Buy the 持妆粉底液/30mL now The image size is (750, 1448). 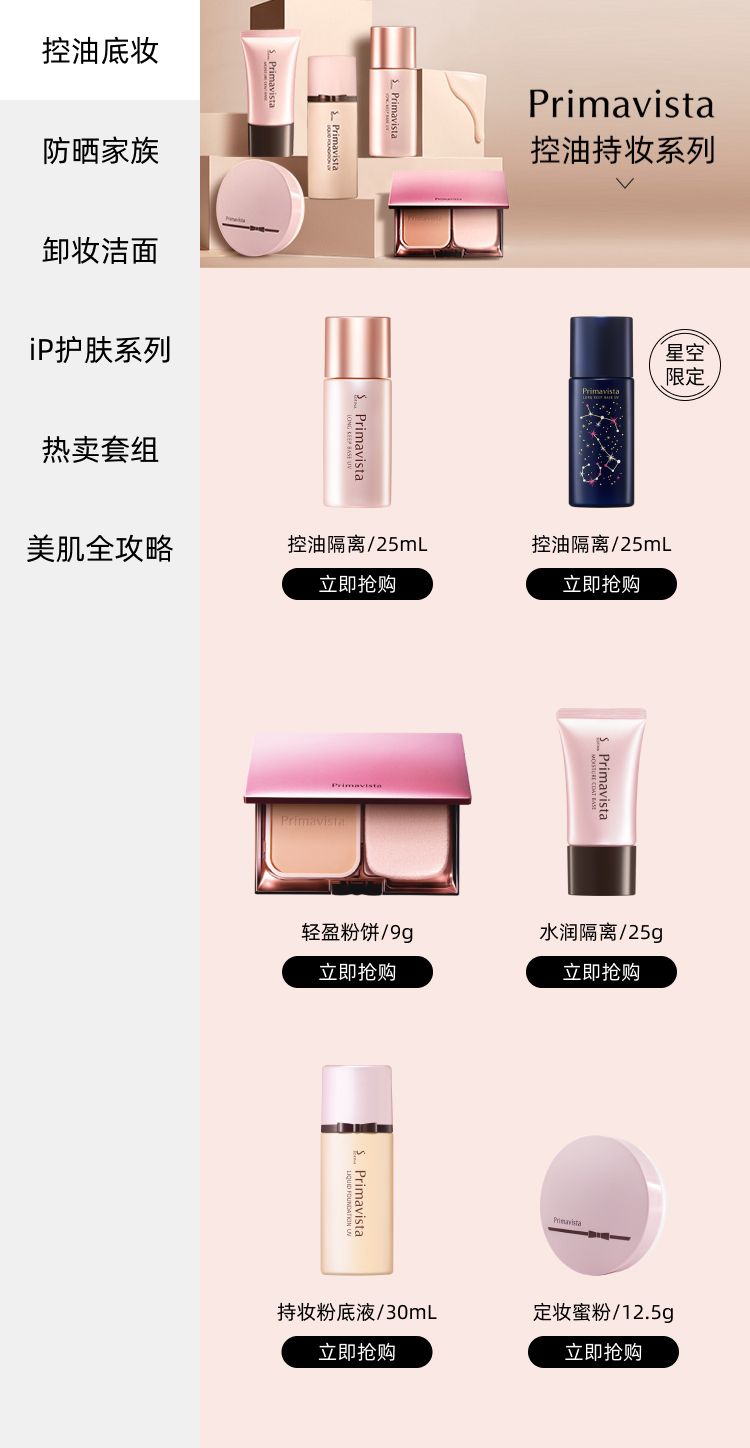pos(357,1352)
